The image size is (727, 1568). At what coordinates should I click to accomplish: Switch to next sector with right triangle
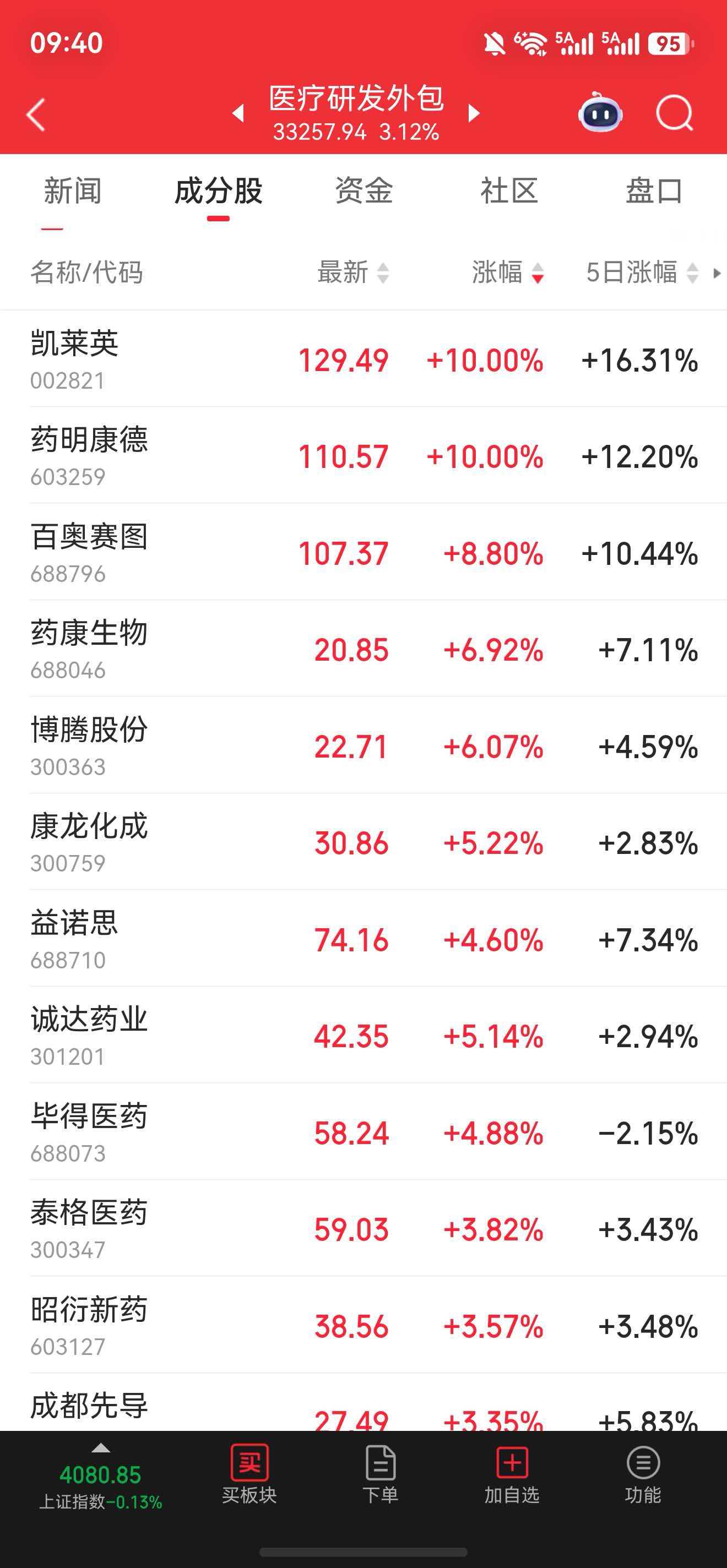coord(474,113)
